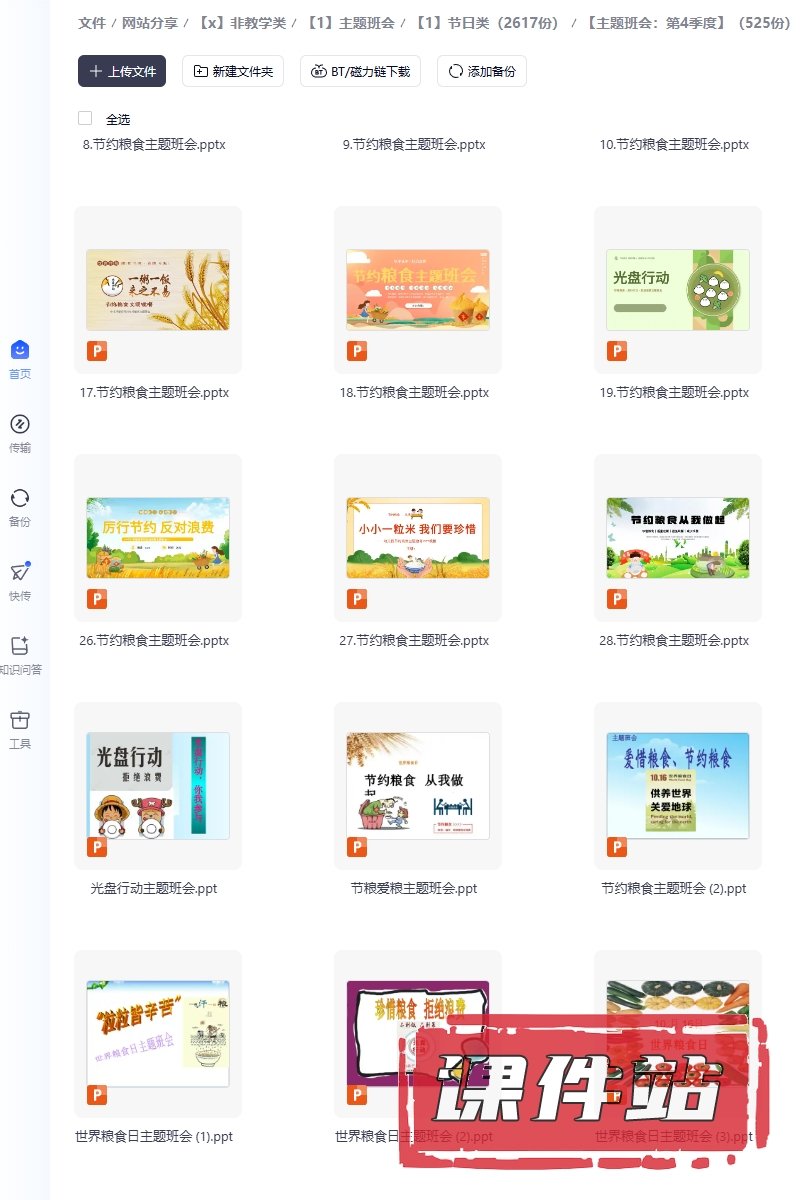Switch to the 备份 sidebar item
This screenshot has width=800, height=1200.
pyautogui.click(x=20, y=507)
